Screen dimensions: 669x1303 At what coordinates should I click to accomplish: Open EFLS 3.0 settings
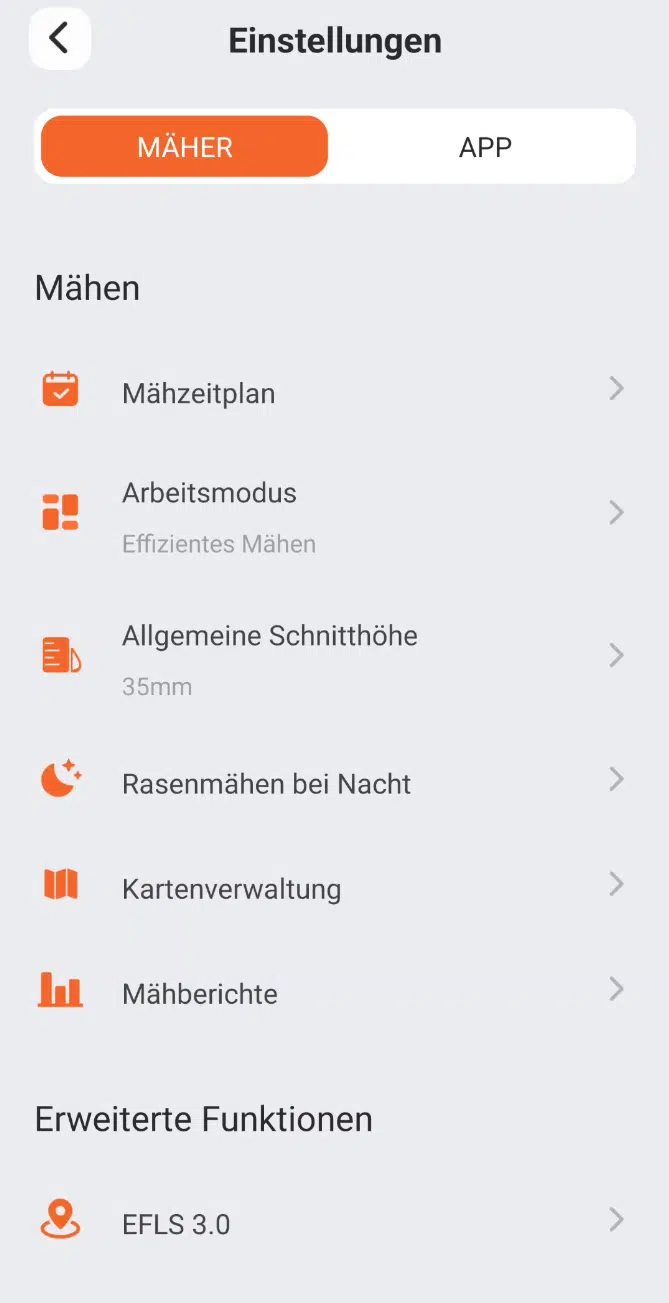334,1222
